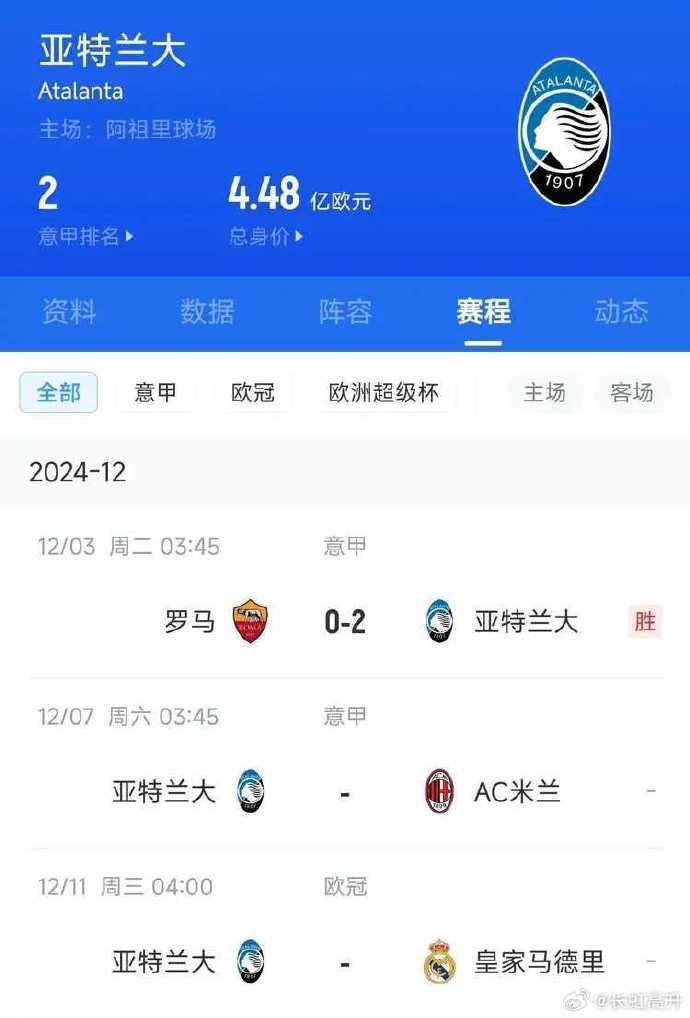
Task: Filter matches by 意甲
Action: [x=155, y=393]
